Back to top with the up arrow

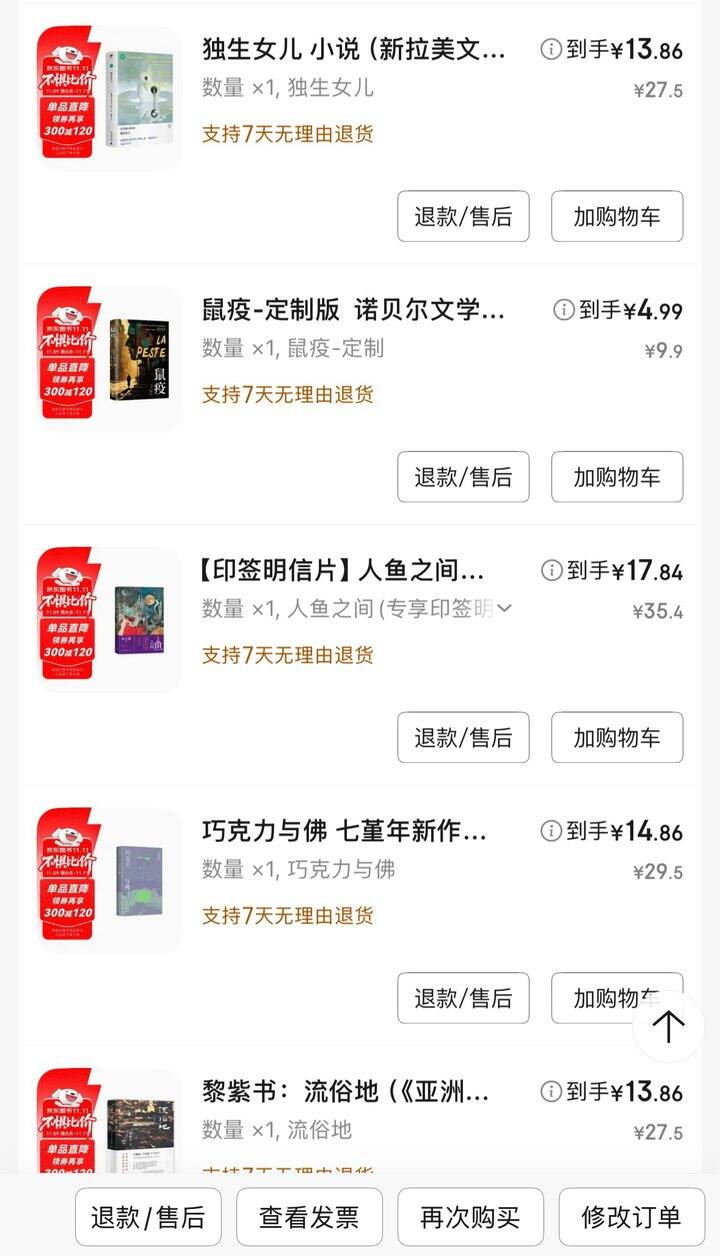pyautogui.click(x=668, y=1026)
